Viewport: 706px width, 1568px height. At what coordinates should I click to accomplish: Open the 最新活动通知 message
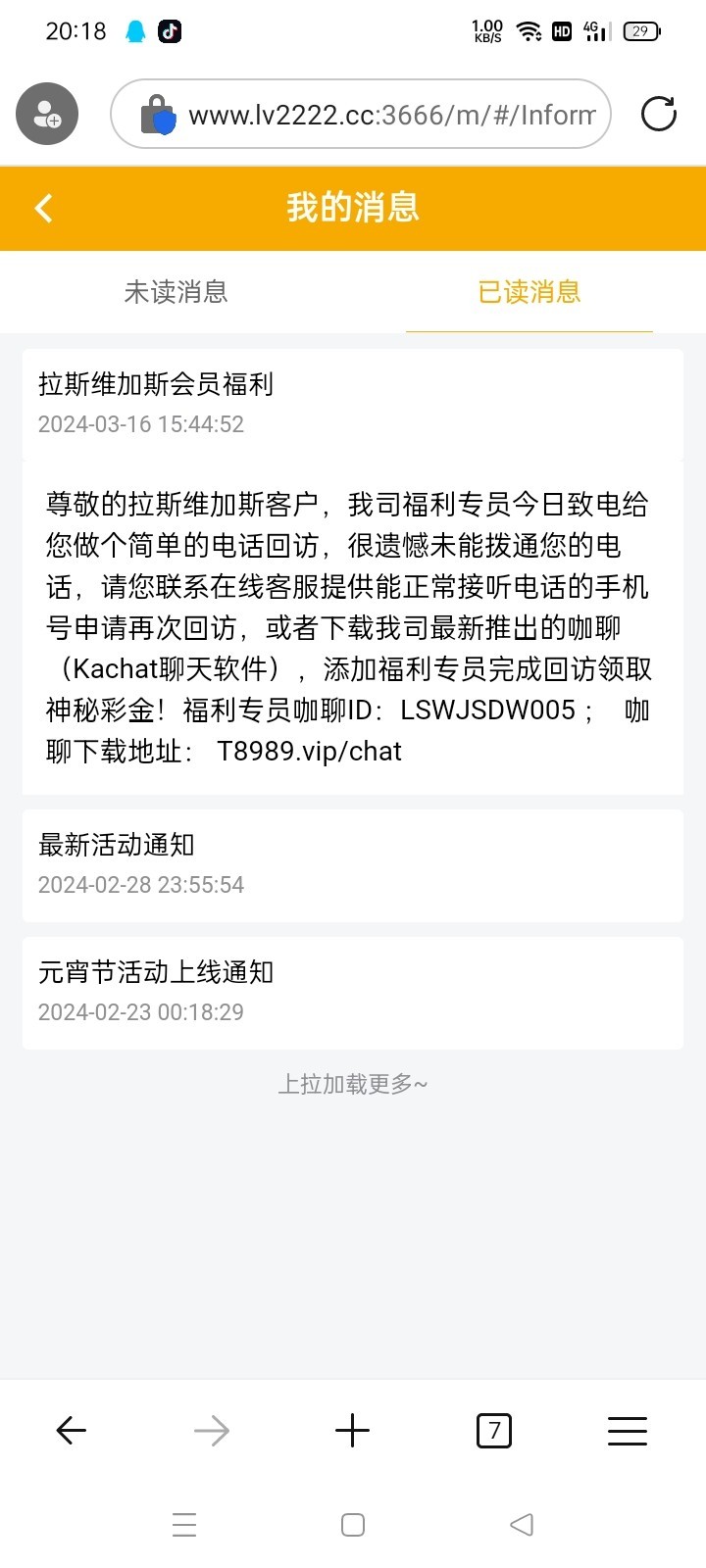click(353, 865)
